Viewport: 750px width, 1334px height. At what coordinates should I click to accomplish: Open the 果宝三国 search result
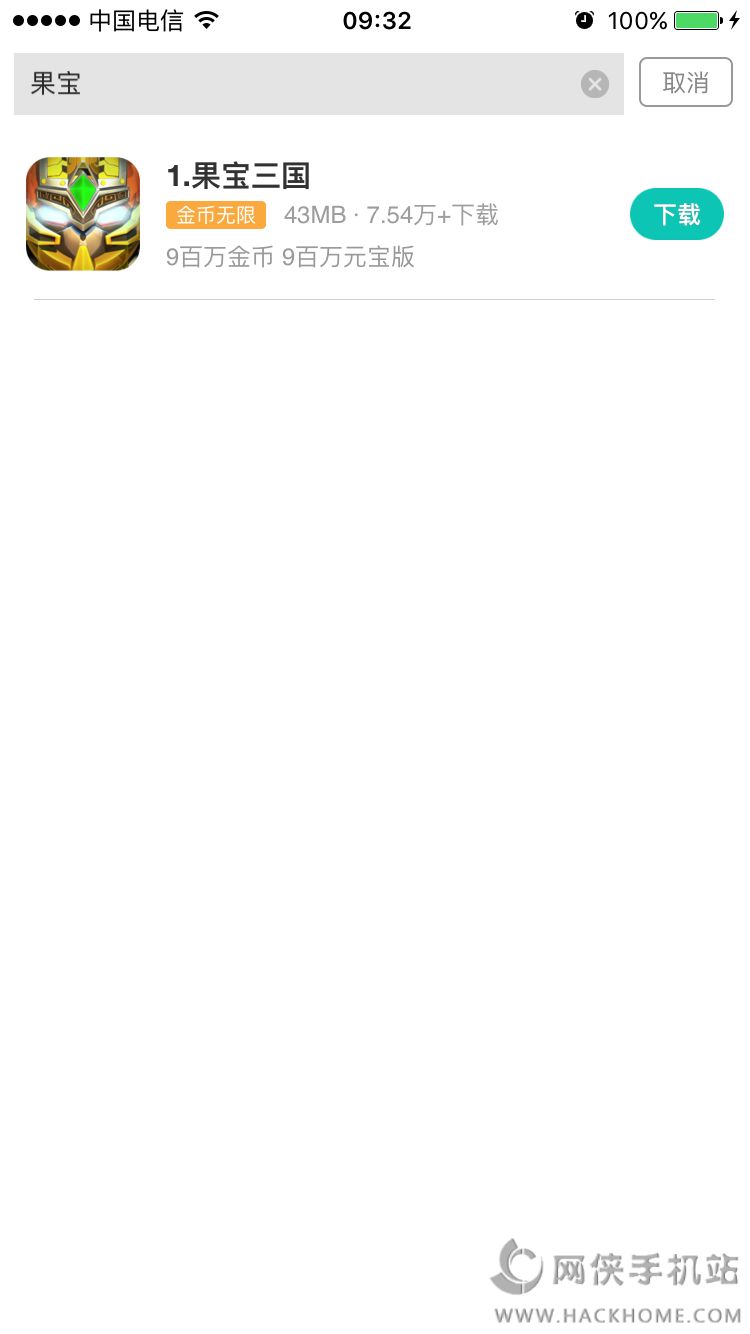pyautogui.click(x=374, y=214)
